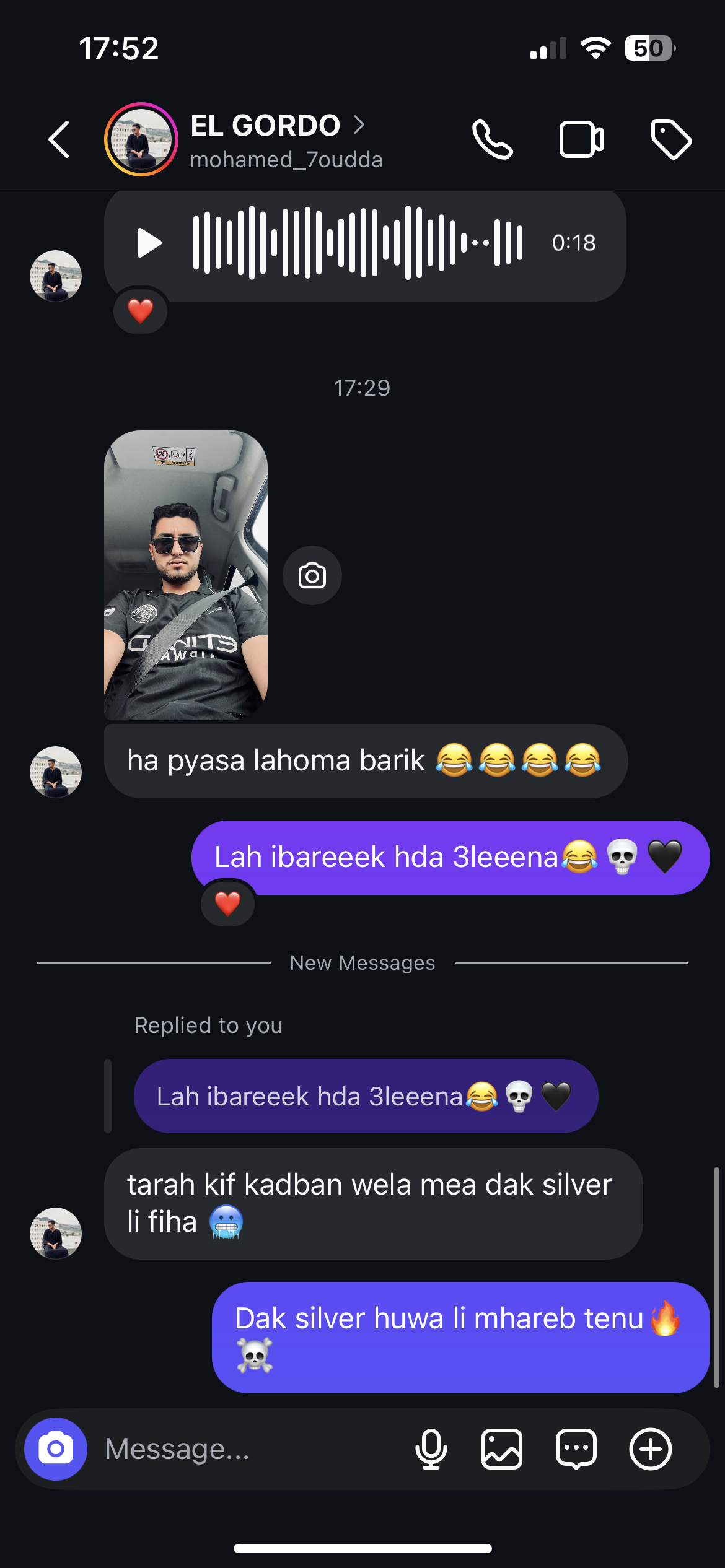The image size is (725, 1568).
Task: Play the 0:18 voice message
Action: click(149, 243)
